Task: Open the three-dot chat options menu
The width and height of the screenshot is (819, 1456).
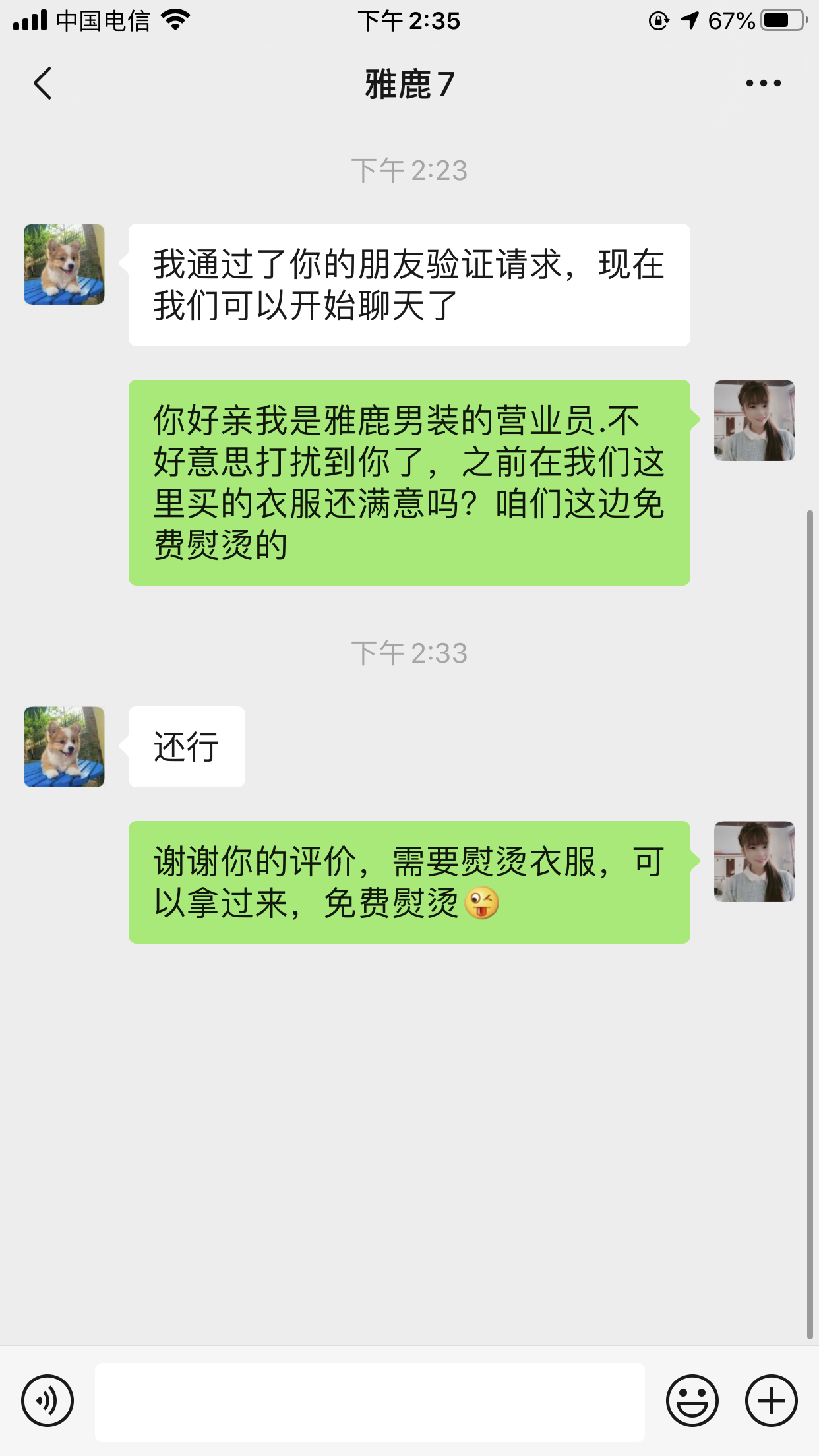Action: (763, 84)
